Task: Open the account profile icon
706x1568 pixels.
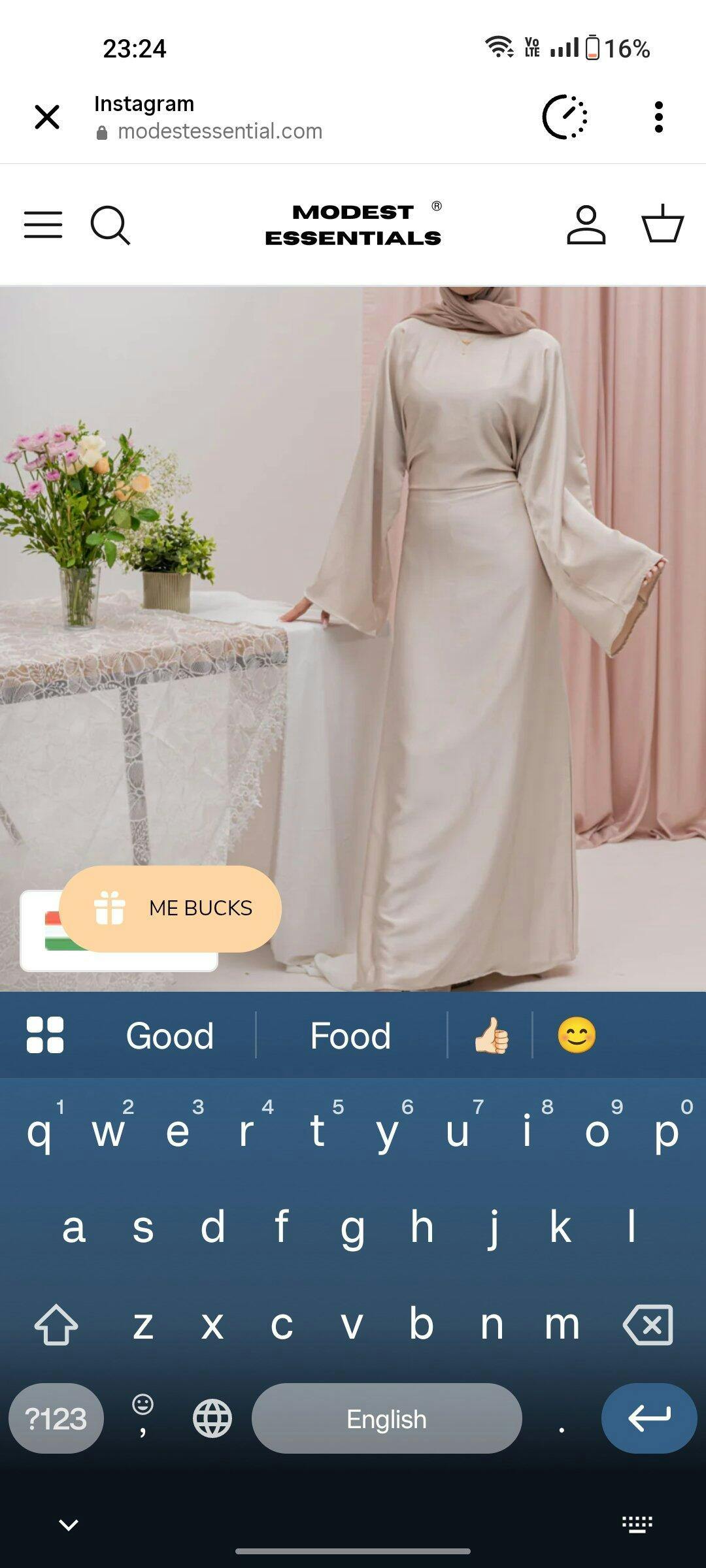Action: (x=586, y=225)
